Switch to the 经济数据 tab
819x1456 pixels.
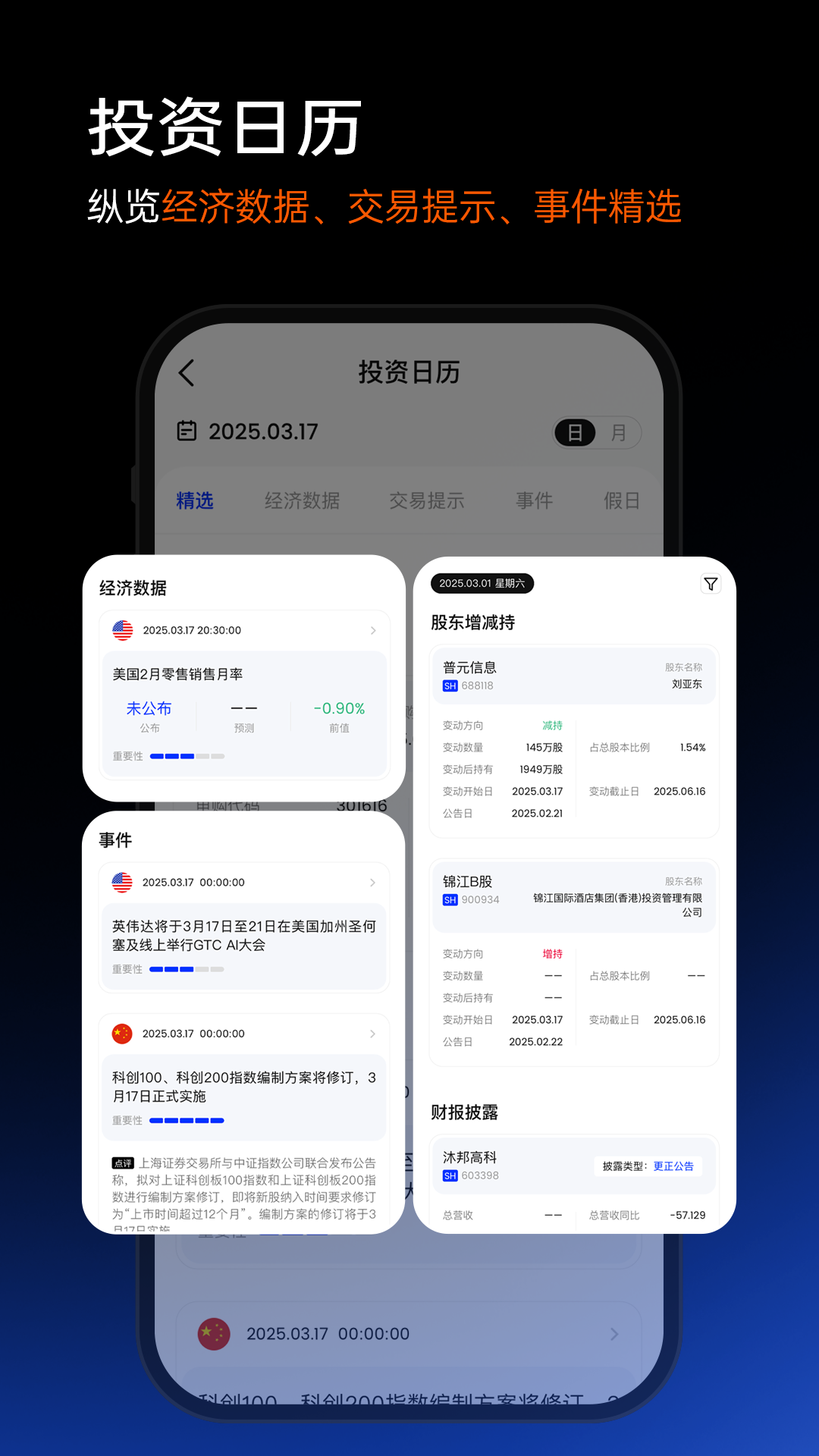pos(303,500)
